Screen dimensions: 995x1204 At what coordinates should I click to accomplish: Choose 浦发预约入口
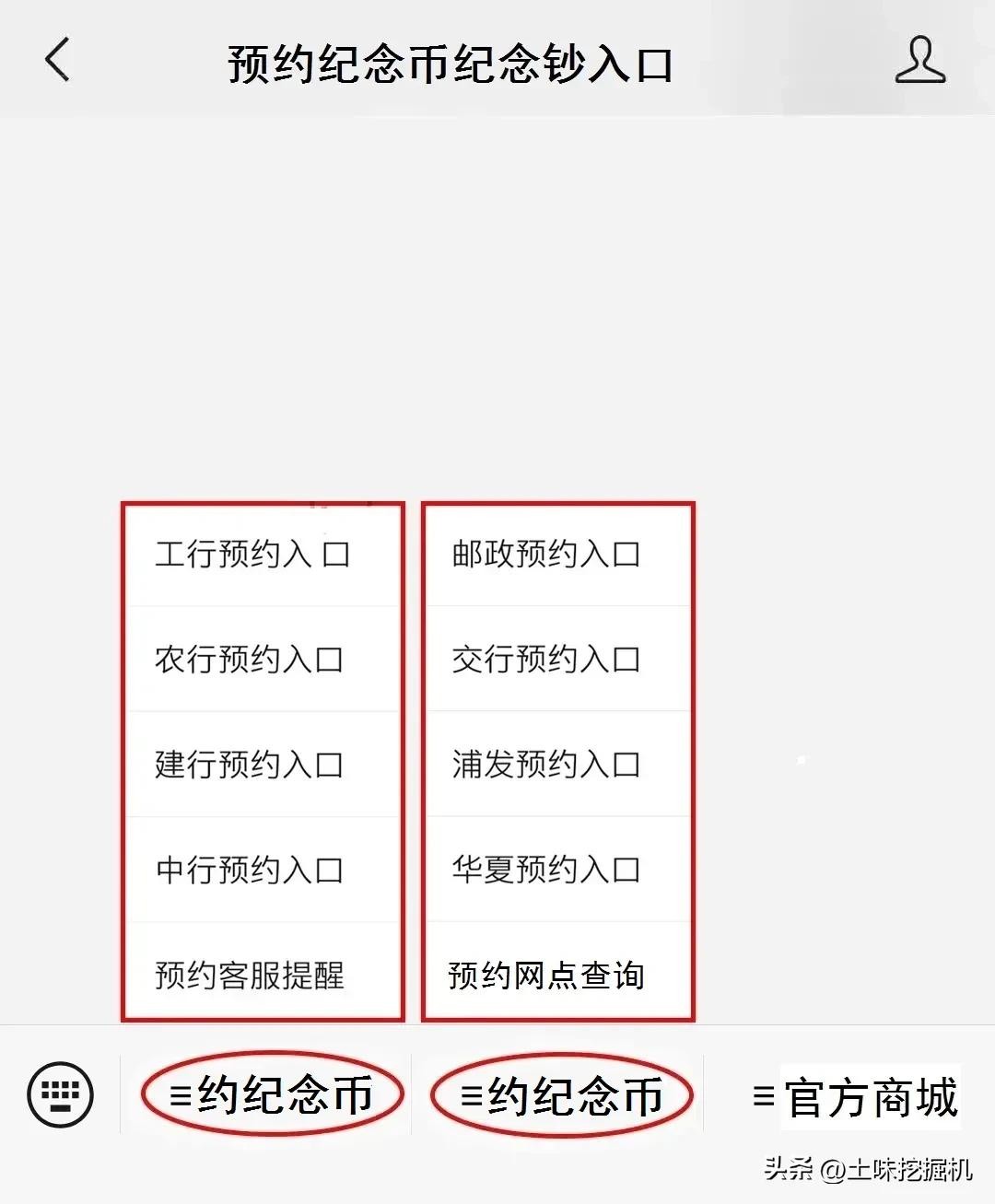click(546, 765)
